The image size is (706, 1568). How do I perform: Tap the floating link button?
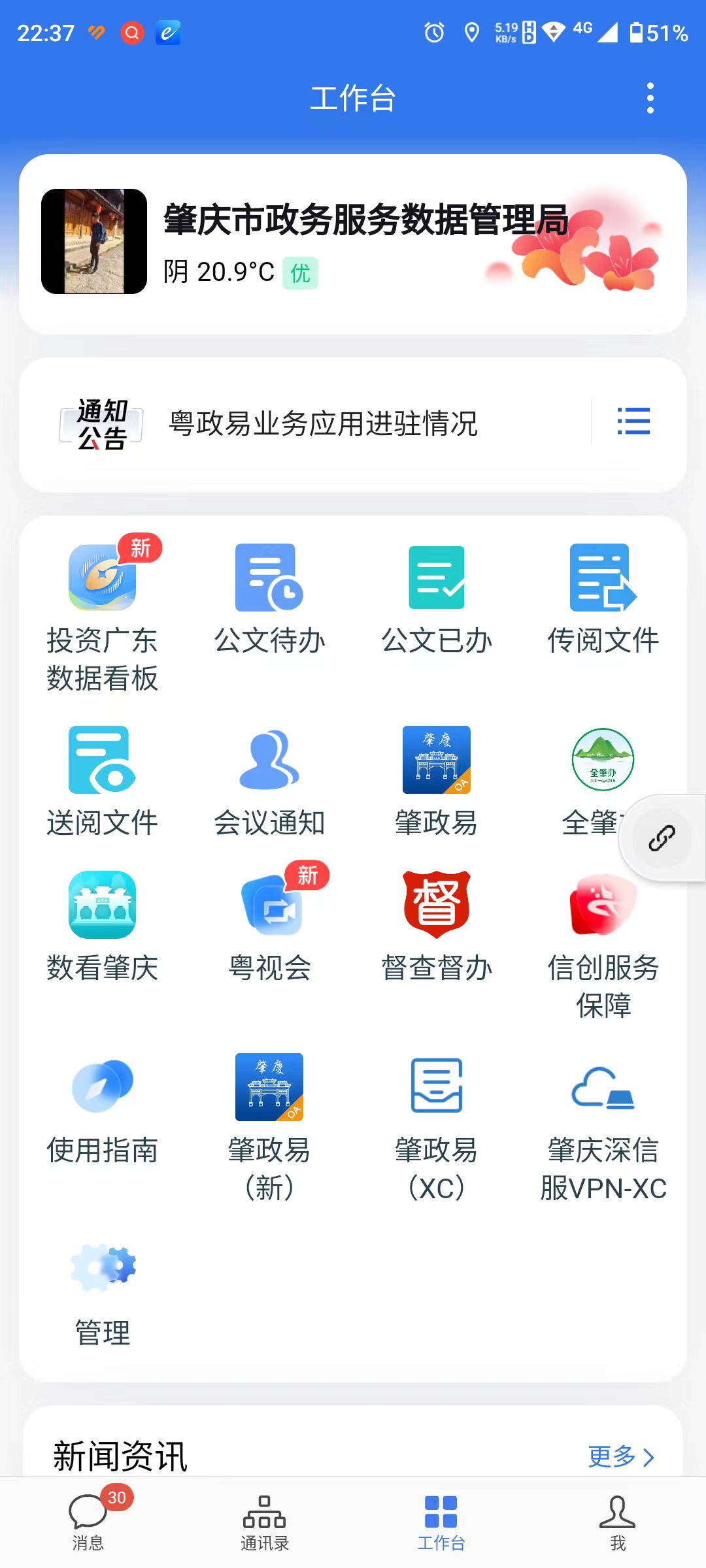pos(662,838)
